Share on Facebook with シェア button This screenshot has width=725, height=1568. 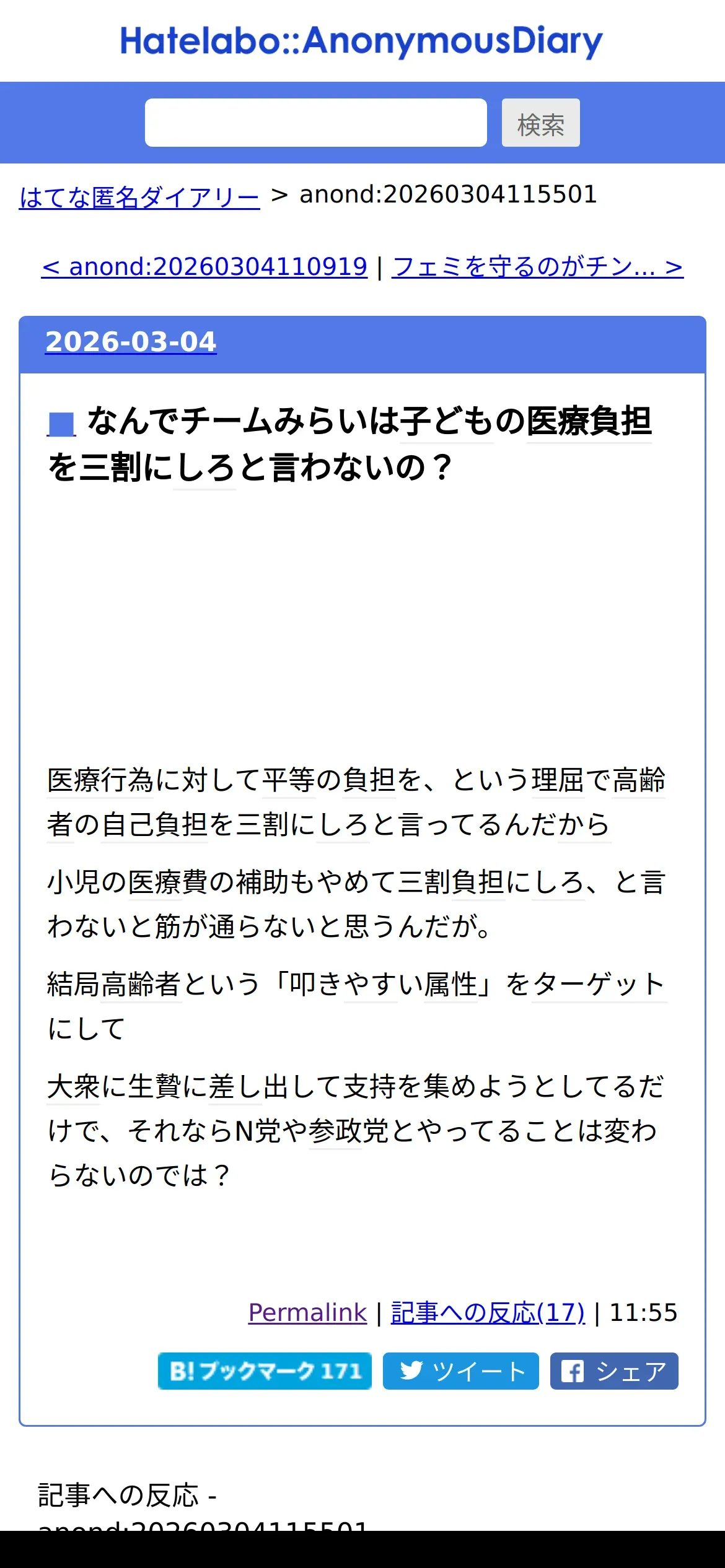[614, 1371]
